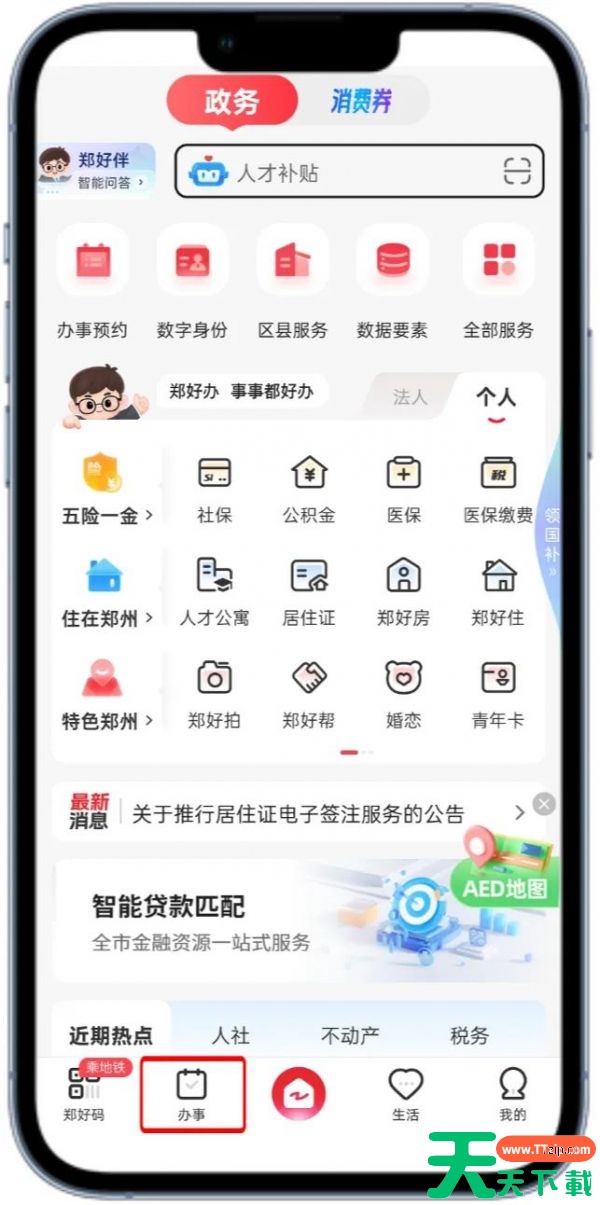
Task: Open the 公积金 service
Action: 308,488
